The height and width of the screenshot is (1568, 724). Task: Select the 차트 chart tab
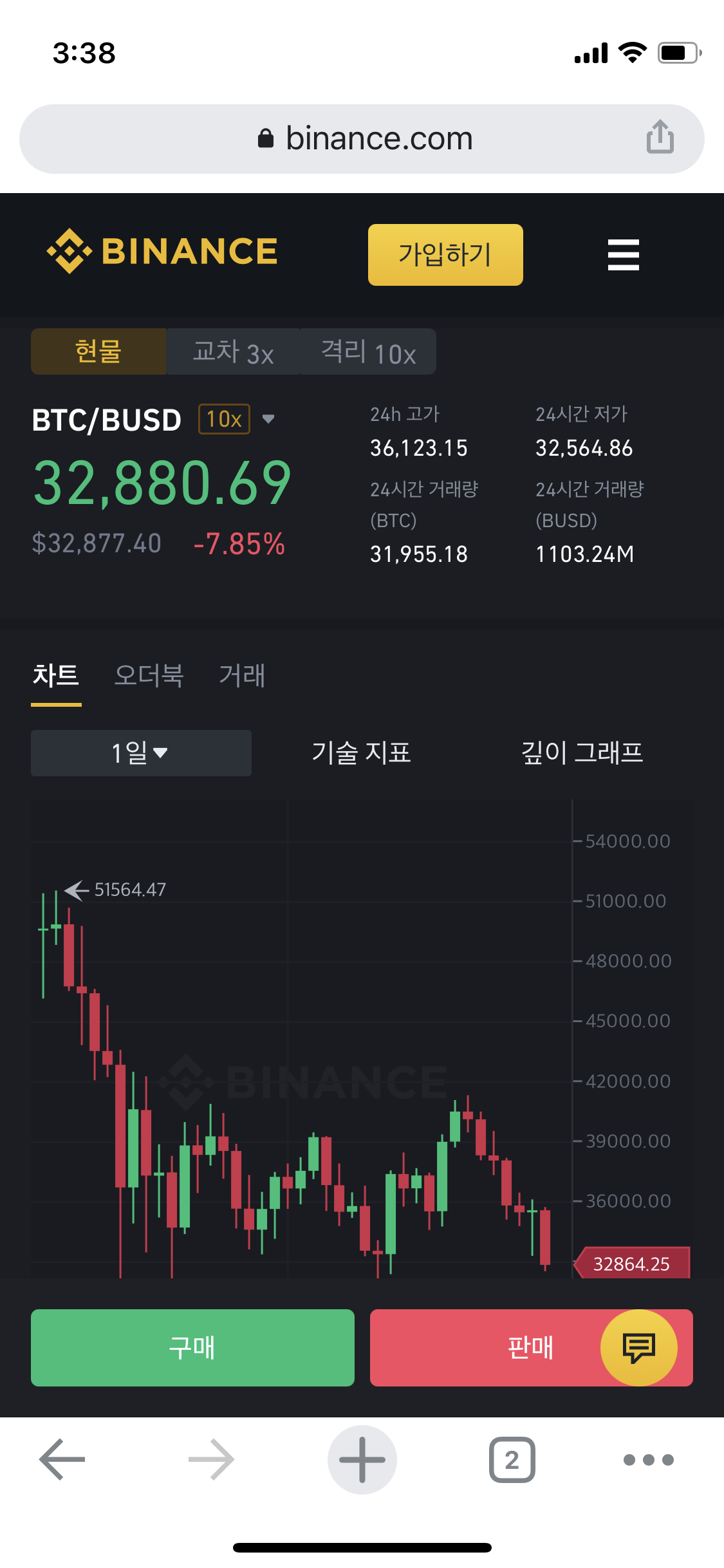point(56,675)
